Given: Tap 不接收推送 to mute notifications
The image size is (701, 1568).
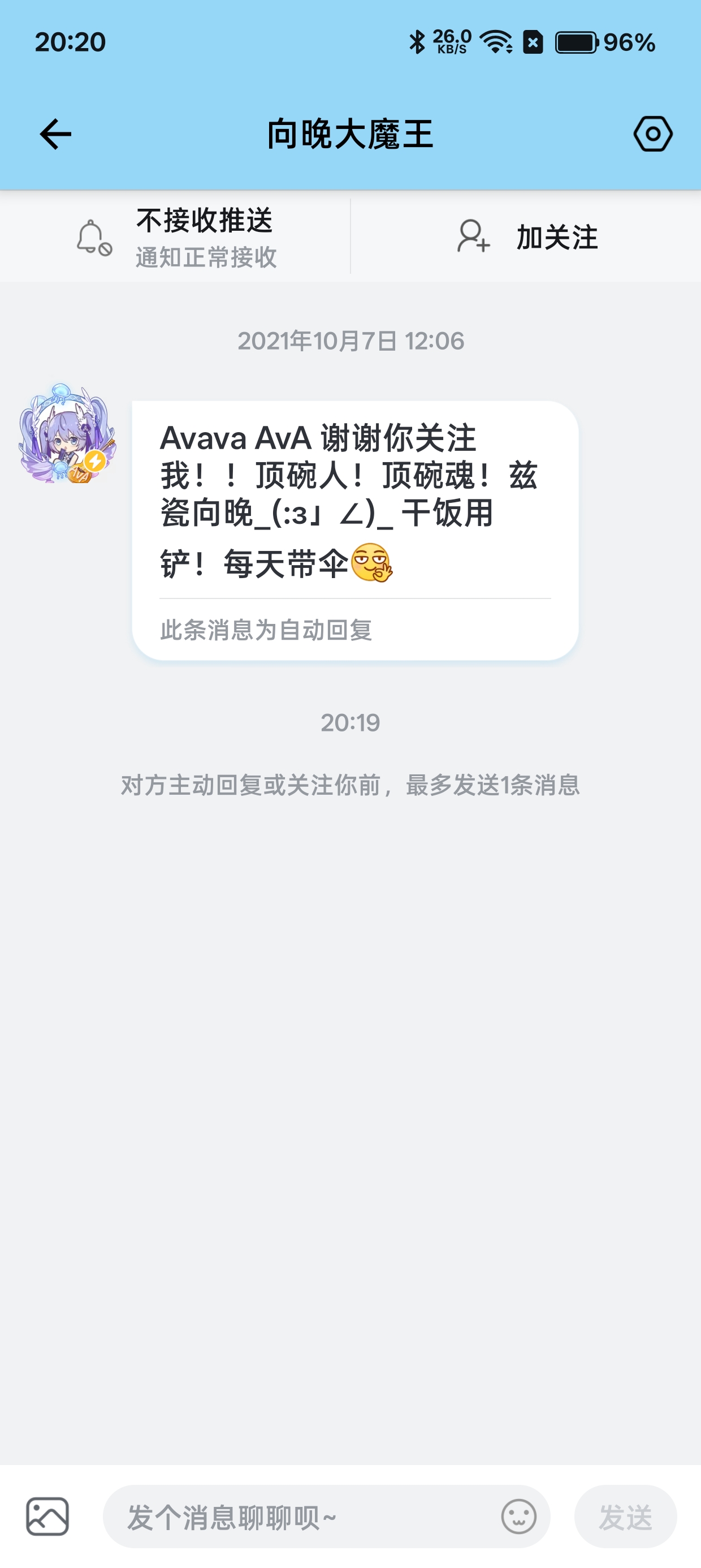Looking at the screenshot, I should [176, 237].
